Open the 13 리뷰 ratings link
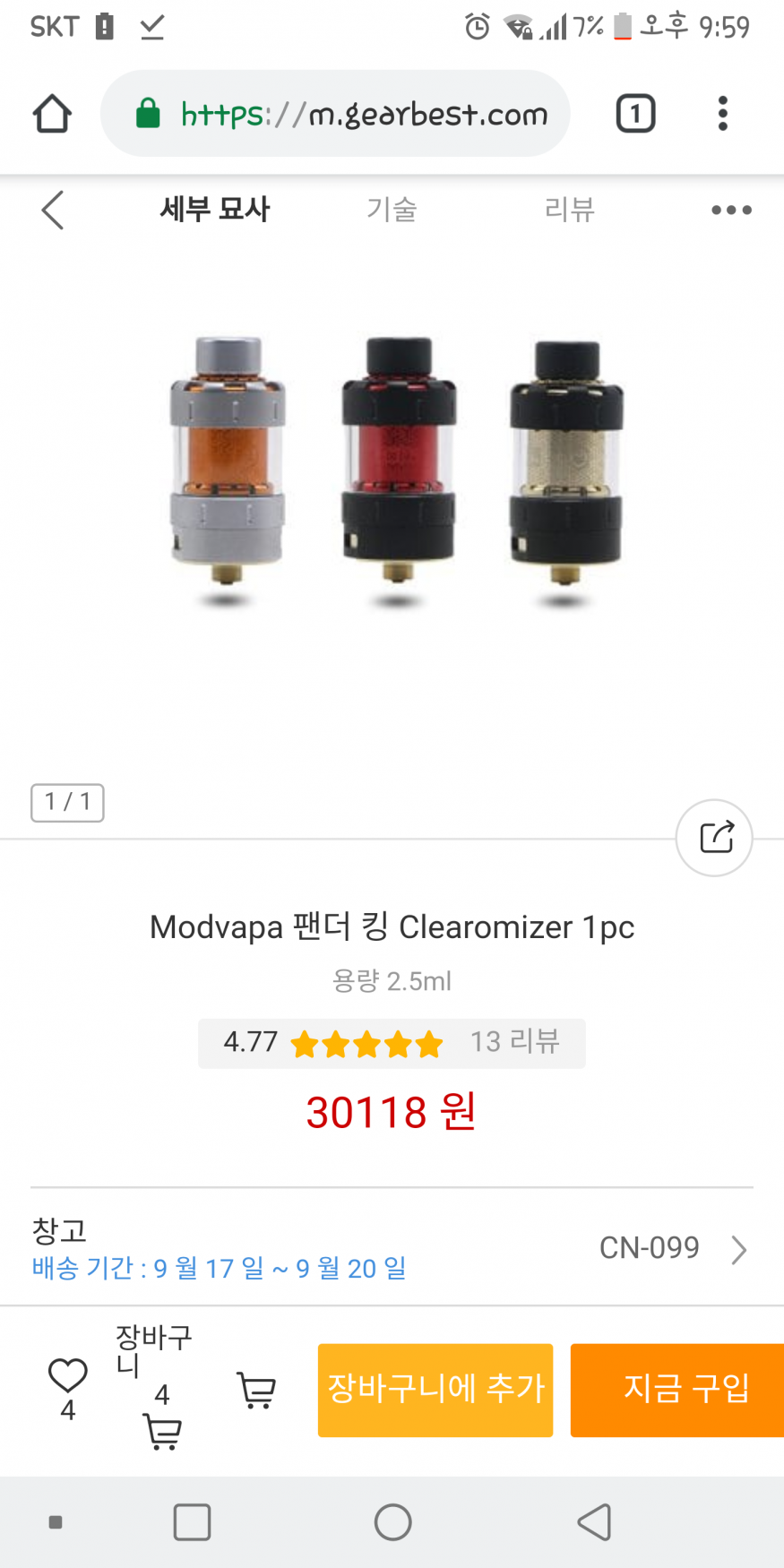Viewport: 784px width, 1568px height. tap(514, 1042)
